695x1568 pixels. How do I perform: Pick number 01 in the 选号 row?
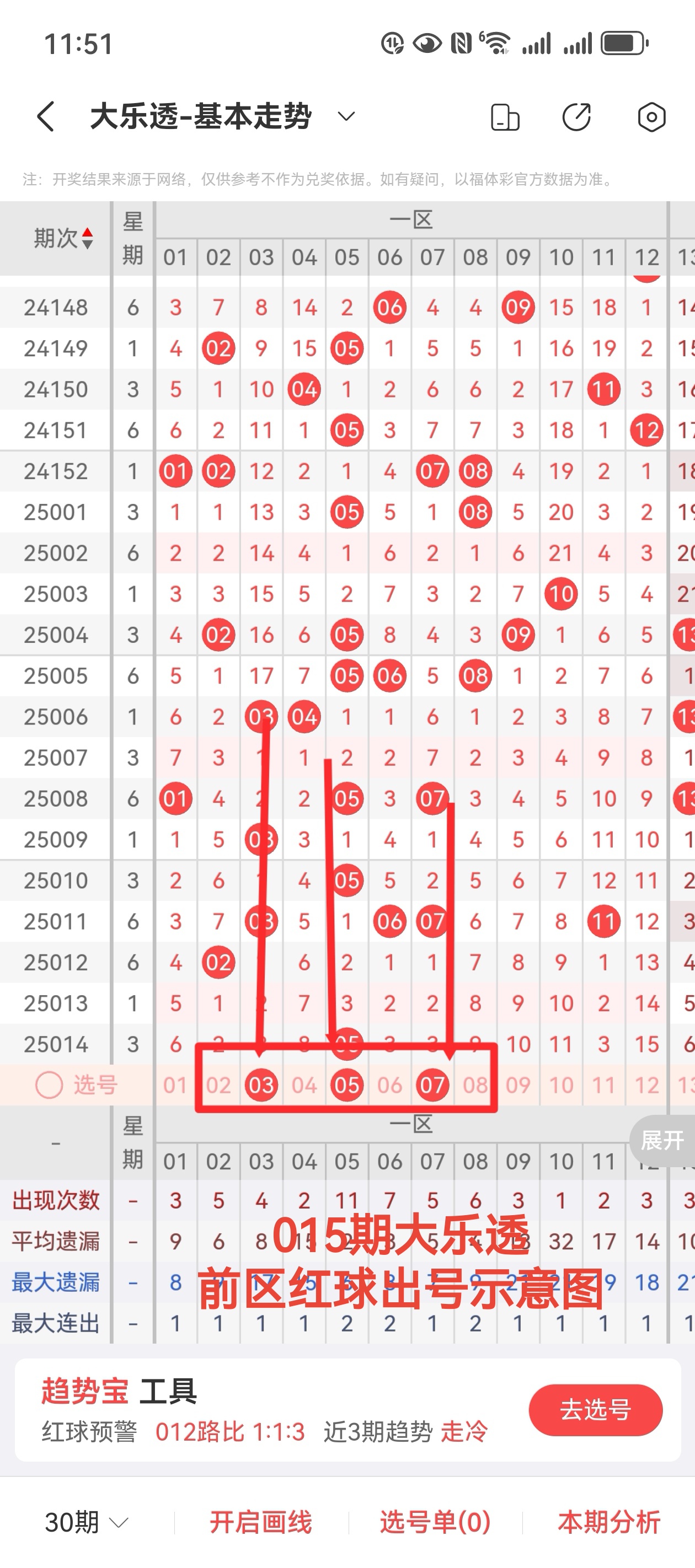(x=175, y=1084)
